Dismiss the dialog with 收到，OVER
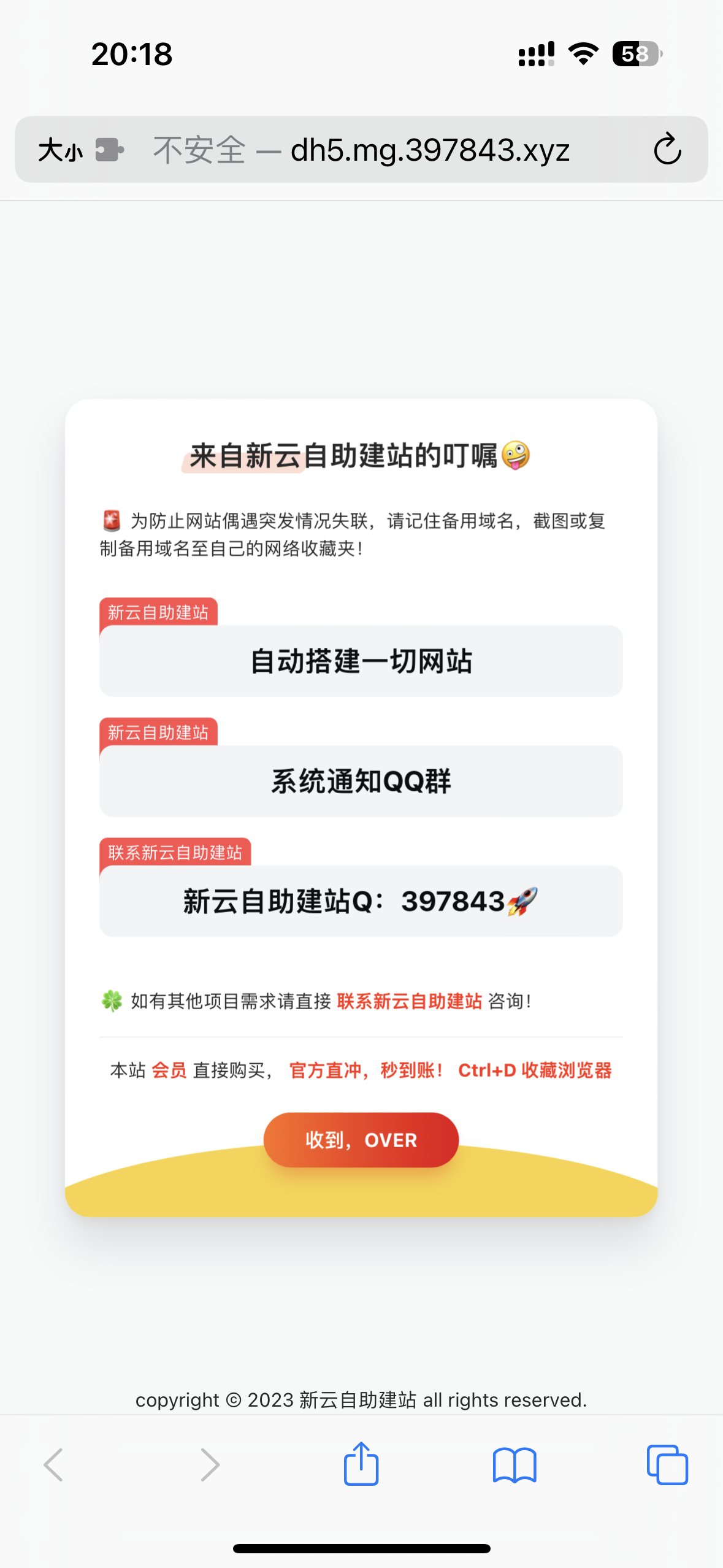The height and width of the screenshot is (1568, 723). click(x=361, y=1140)
